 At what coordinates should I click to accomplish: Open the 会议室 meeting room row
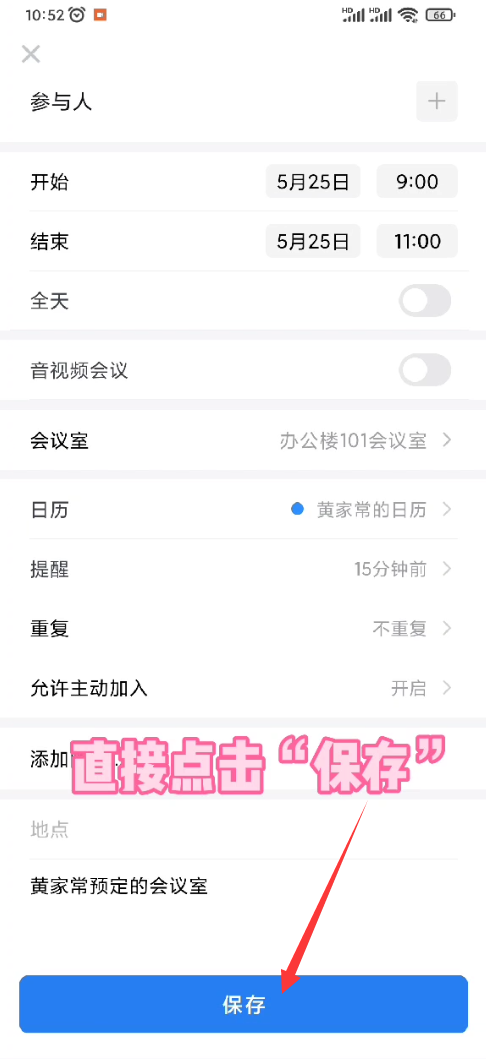coord(243,440)
